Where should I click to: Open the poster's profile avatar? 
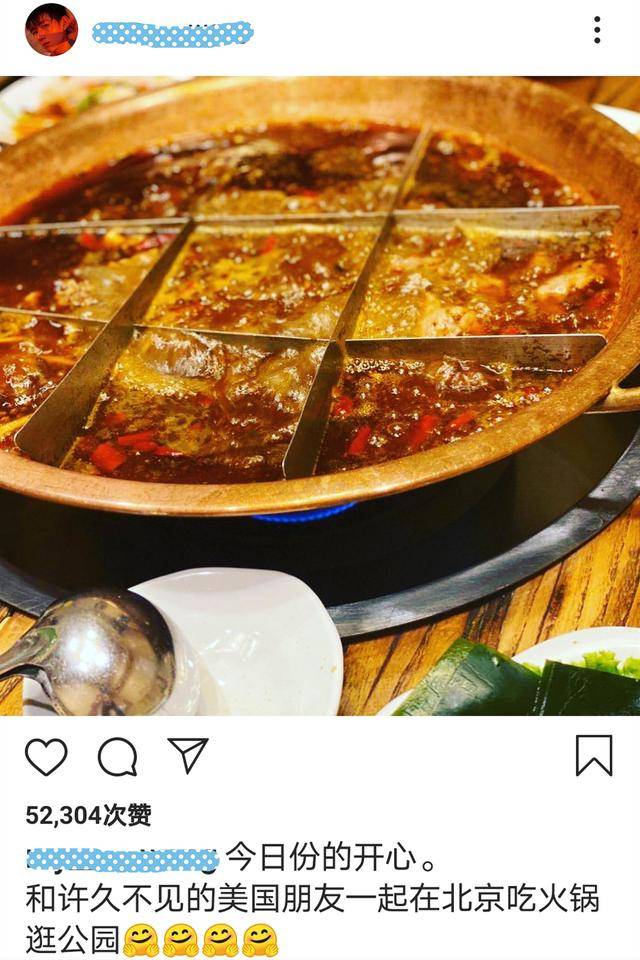pos(51,30)
